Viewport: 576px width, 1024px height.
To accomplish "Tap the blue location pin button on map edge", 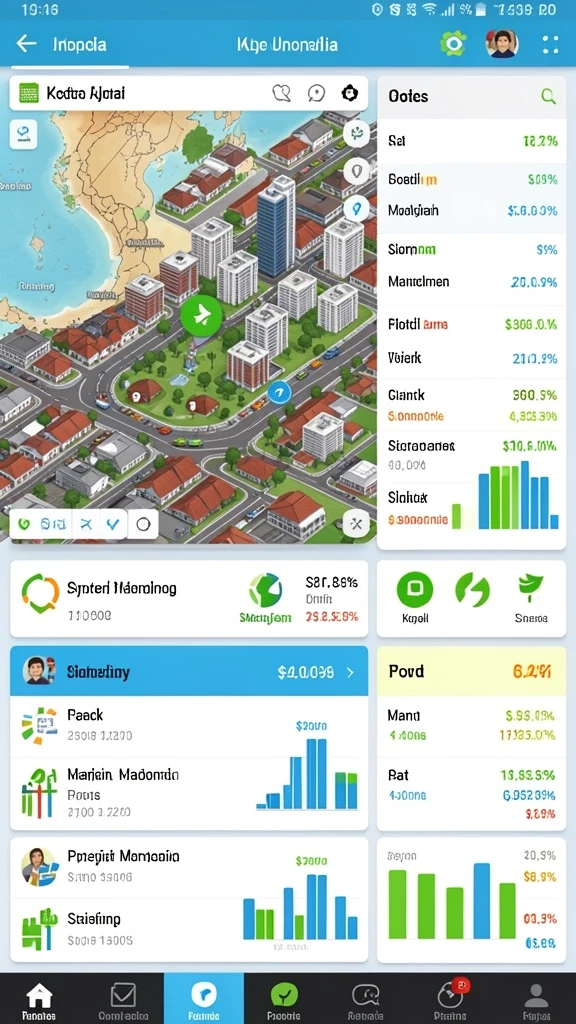I will click(356, 209).
